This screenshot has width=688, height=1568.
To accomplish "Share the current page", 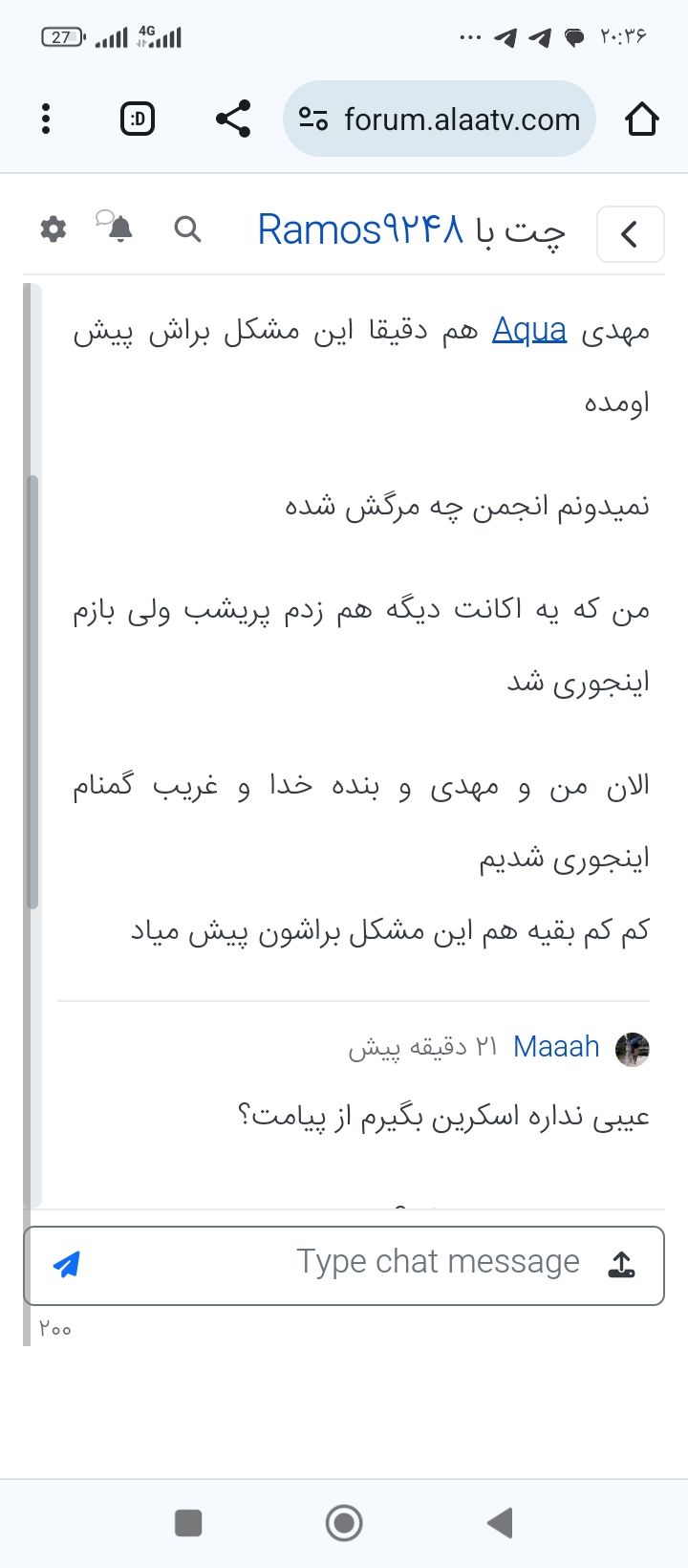I will click(x=233, y=120).
